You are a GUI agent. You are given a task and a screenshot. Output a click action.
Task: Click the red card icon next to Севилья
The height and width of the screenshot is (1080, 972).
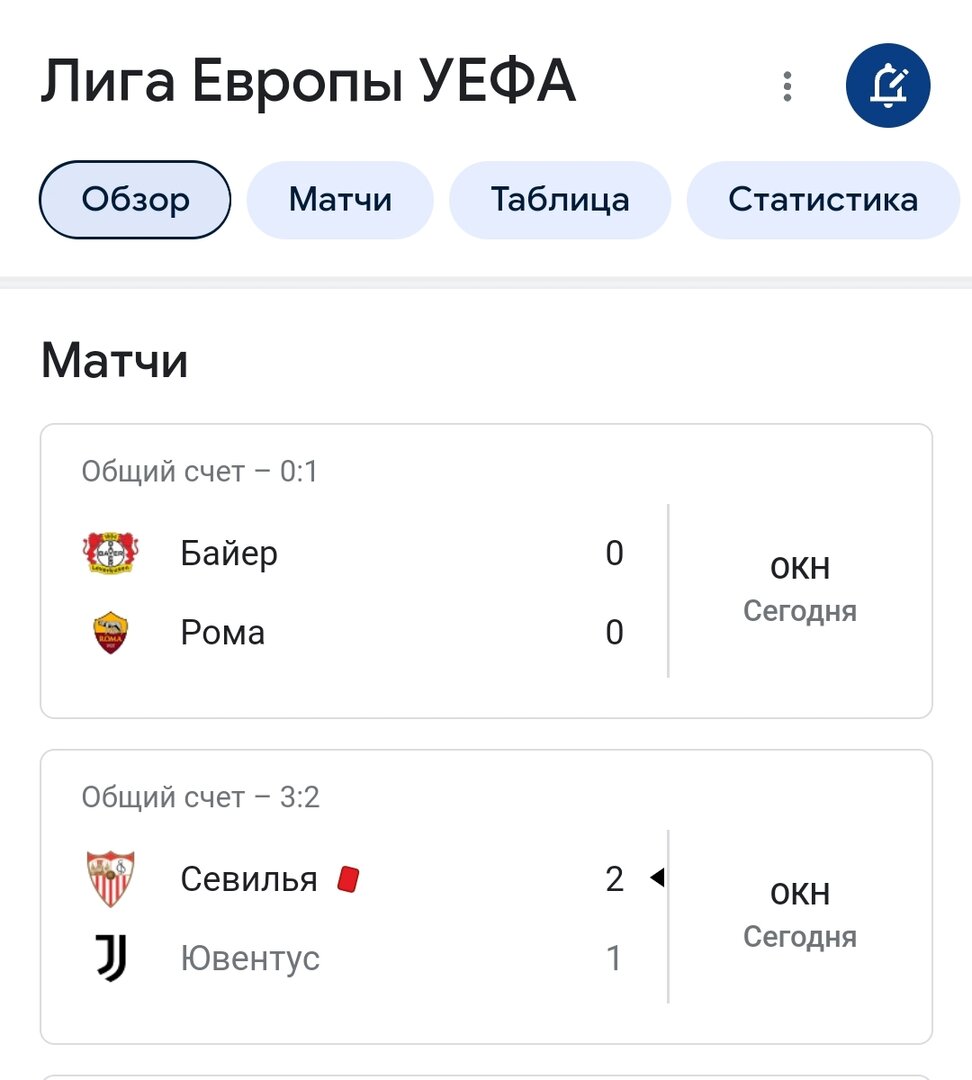[x=347, y=878]
